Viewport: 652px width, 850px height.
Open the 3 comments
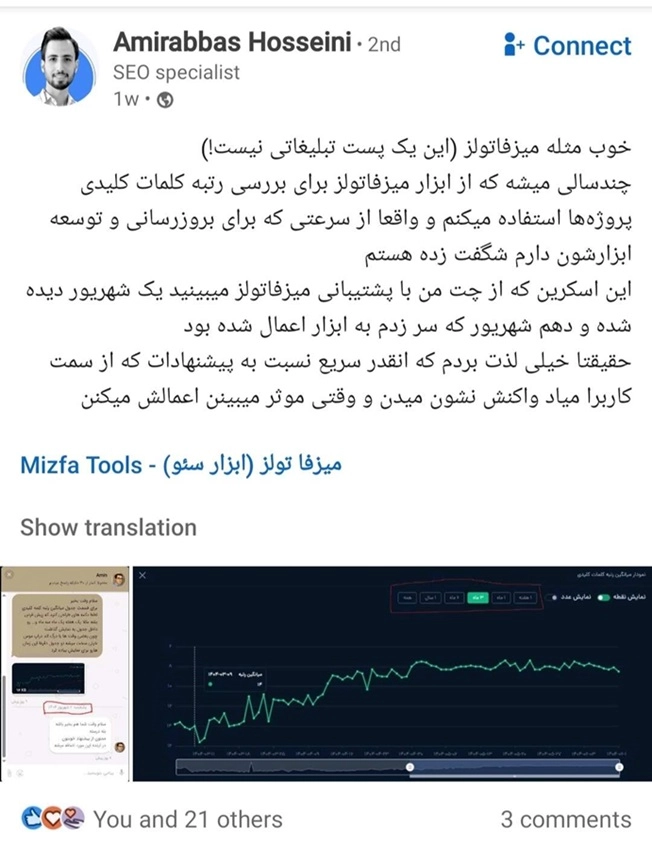click(566, 820)
